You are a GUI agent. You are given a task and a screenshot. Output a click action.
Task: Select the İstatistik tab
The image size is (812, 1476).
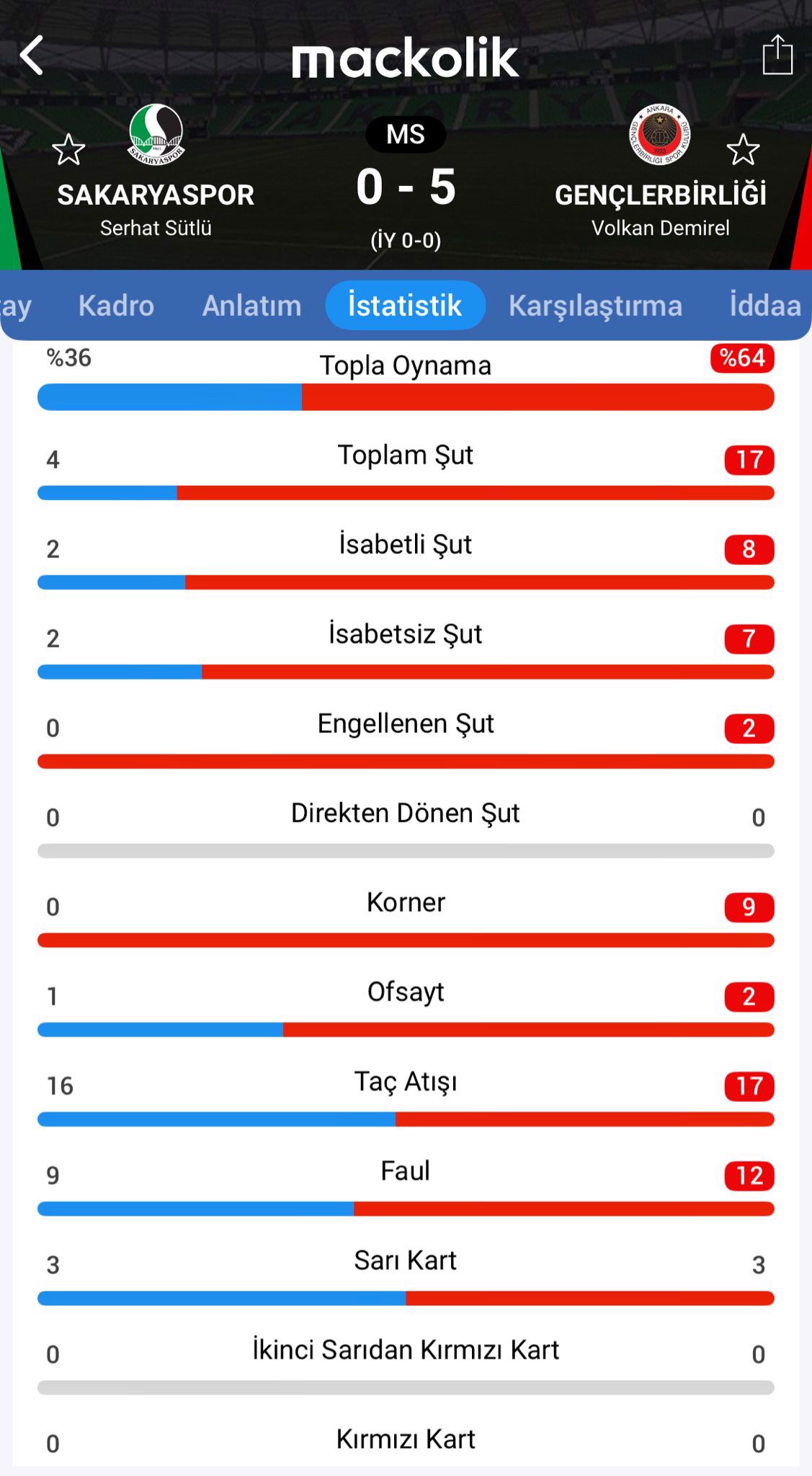pyautogui.click(x=405, y=306)
